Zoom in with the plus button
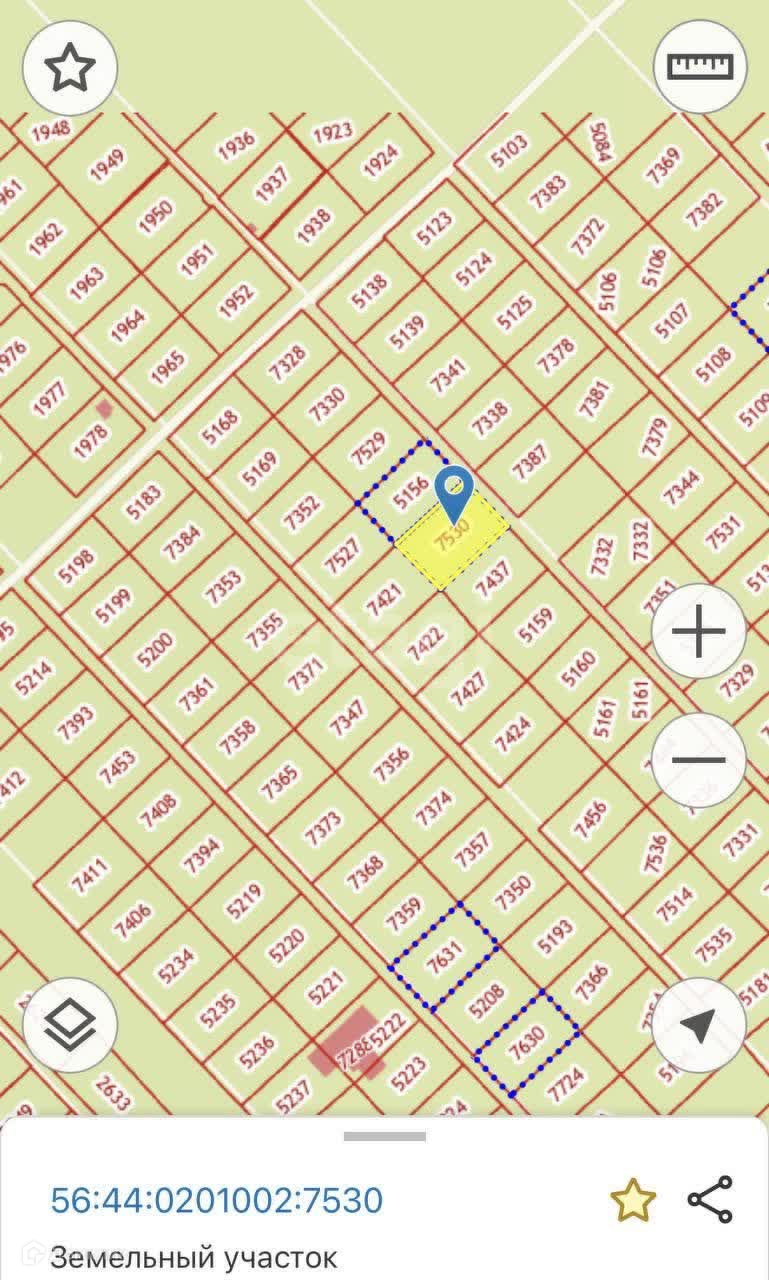769x1280 pixels. pos(698,631)
